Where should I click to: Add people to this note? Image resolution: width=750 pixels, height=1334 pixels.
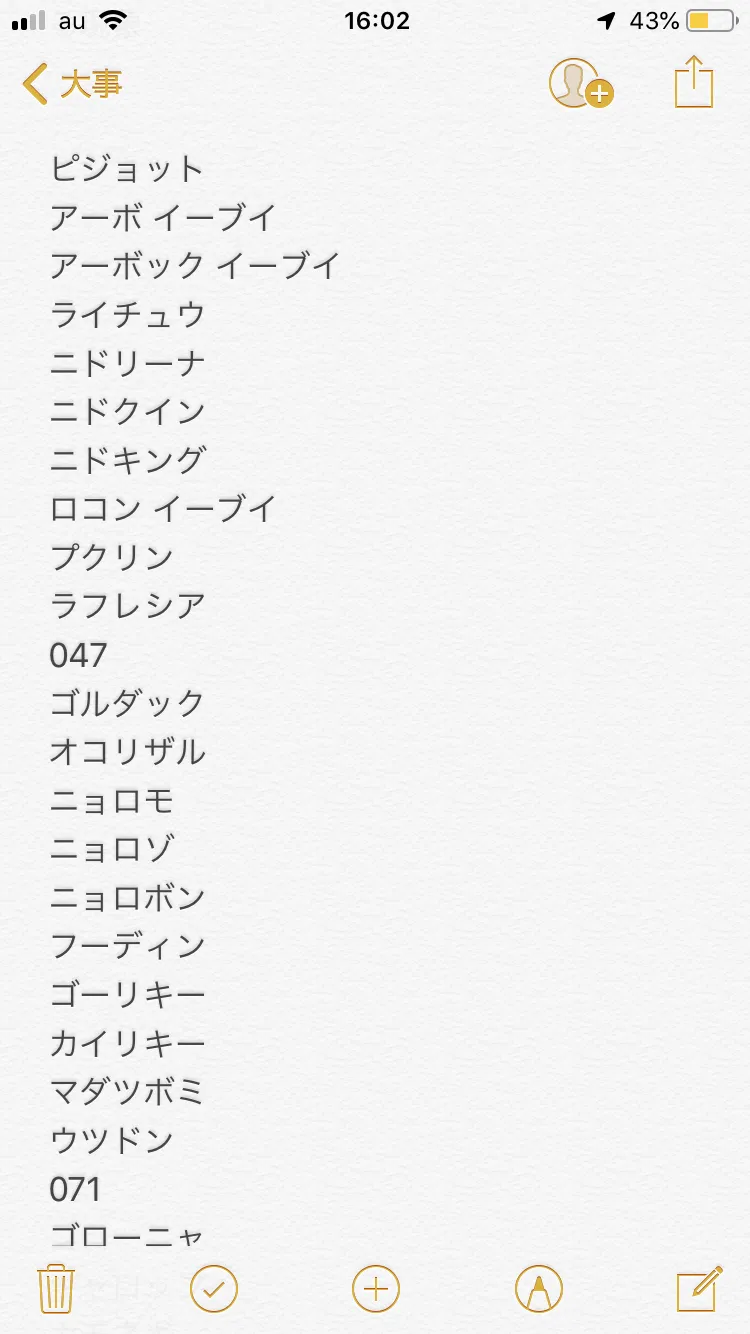tap(580, 83)
